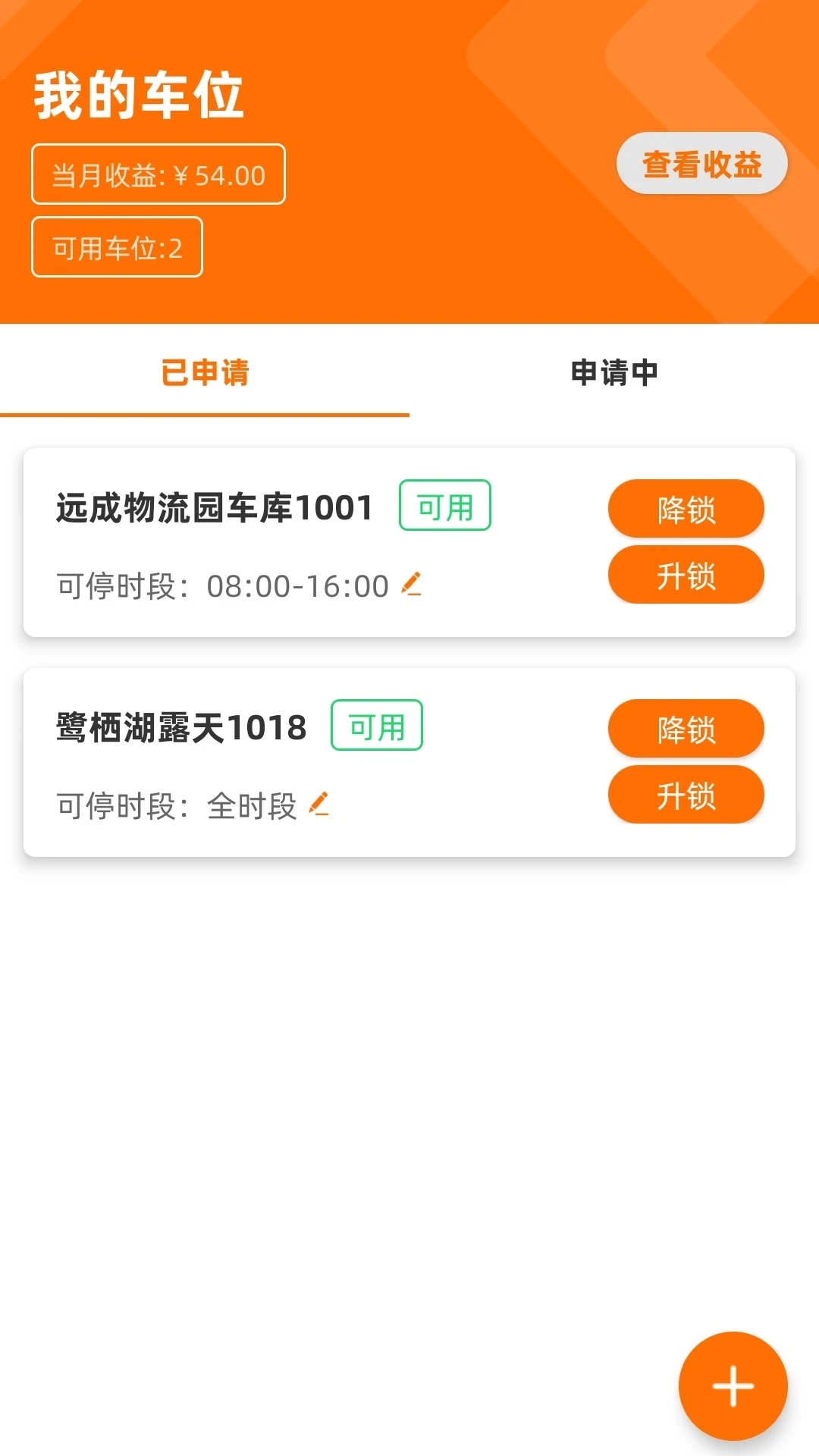Tap 查看收益 to view earnings

pyautogui.click(x=700, y=163)
